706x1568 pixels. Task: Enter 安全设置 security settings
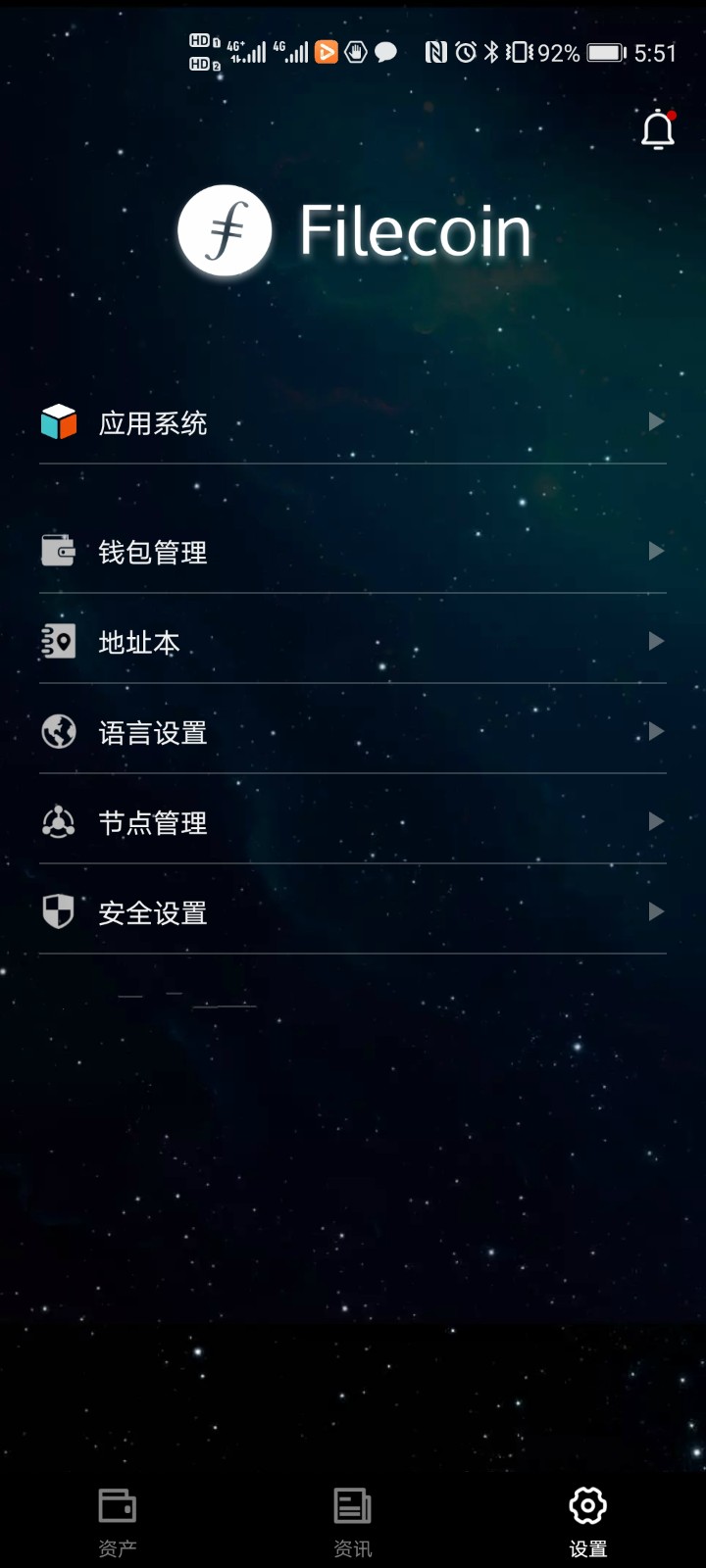(x=353, y=912)
